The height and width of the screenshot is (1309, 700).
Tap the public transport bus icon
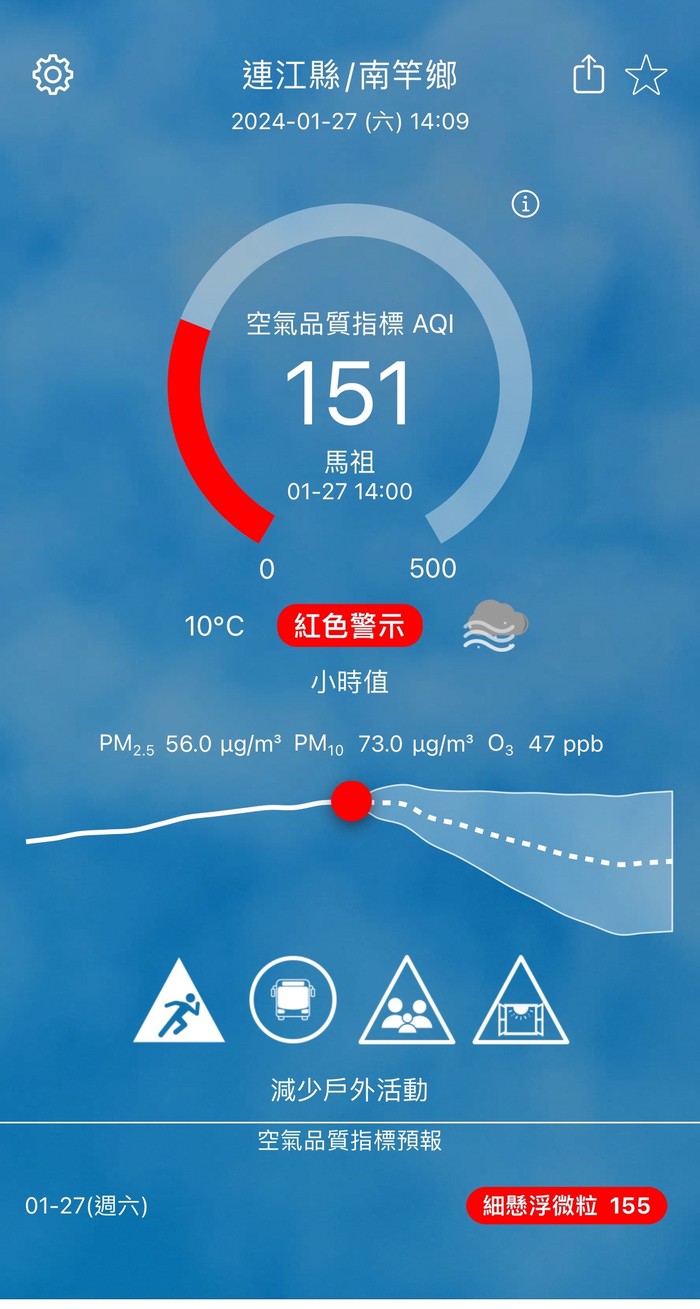tap(293, 1000)
